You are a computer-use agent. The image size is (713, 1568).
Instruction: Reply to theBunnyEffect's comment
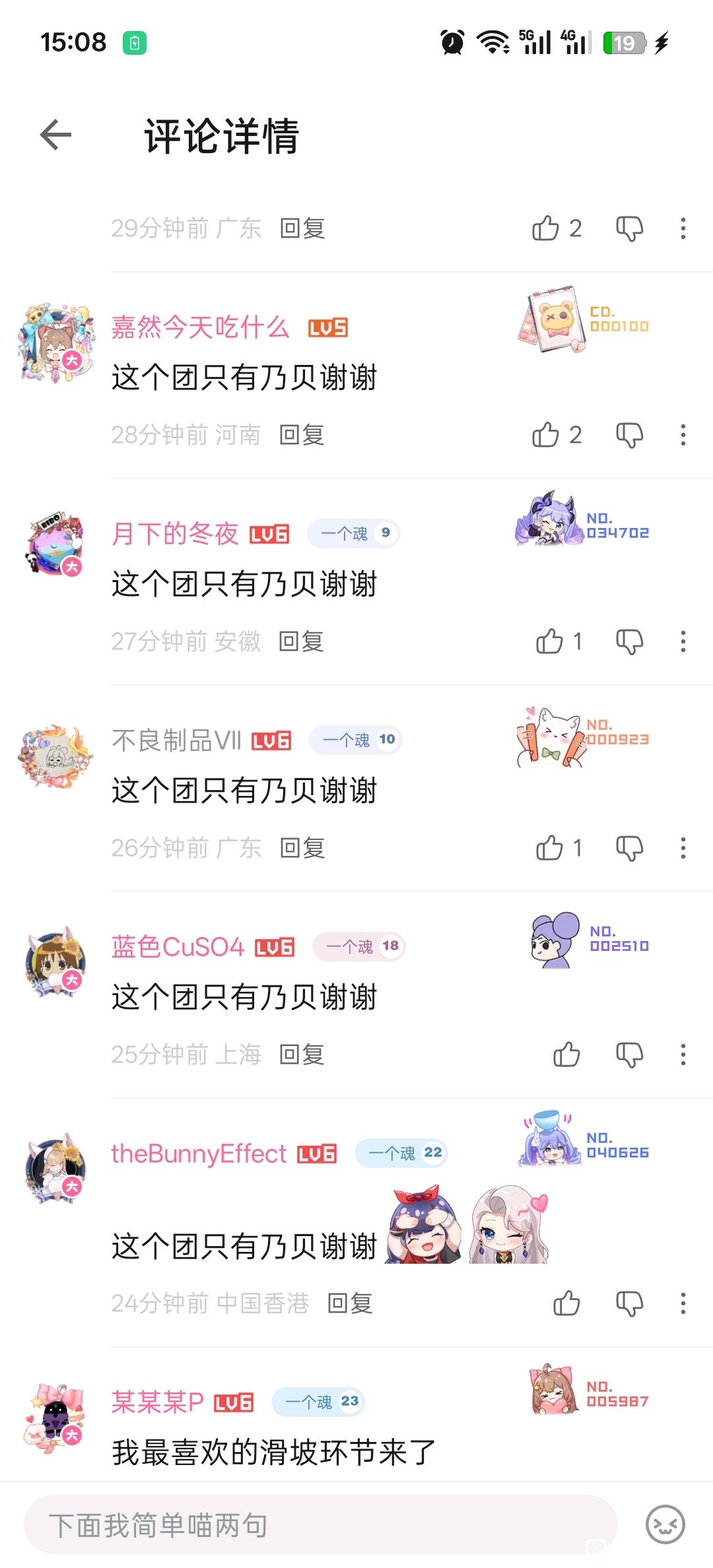[350, 1303]
